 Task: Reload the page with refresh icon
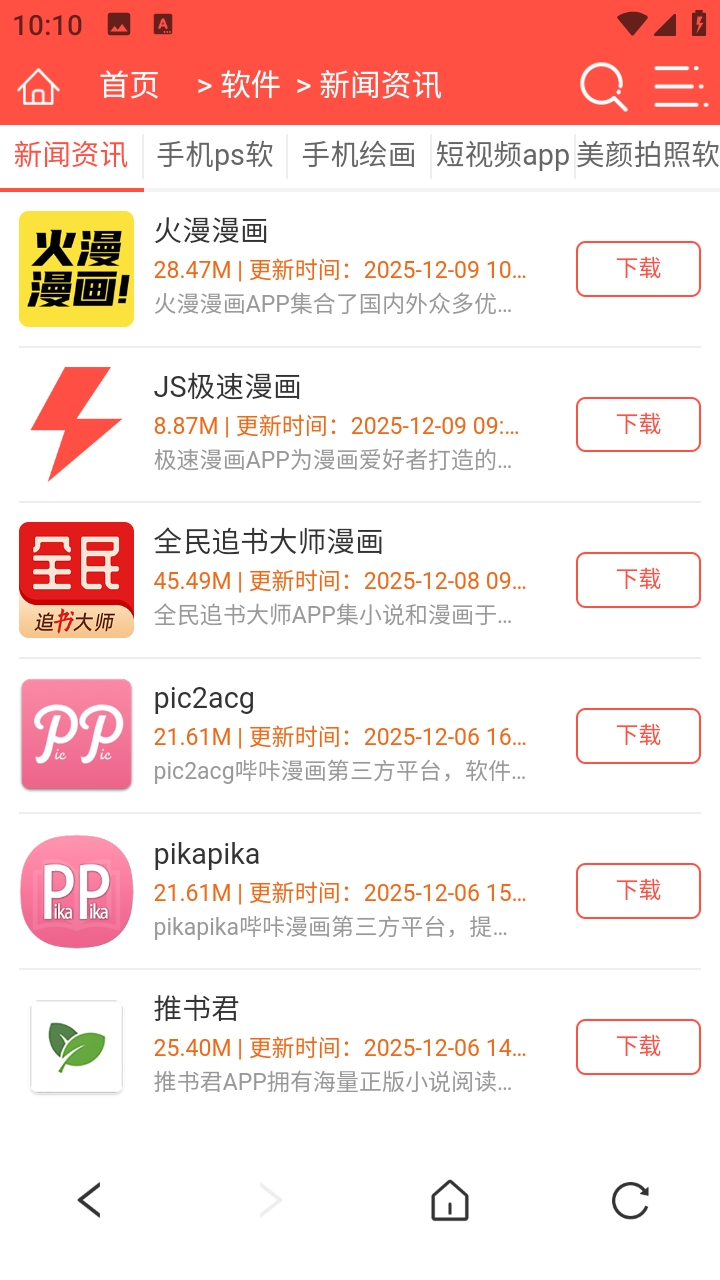click(x=630, y=1200)
